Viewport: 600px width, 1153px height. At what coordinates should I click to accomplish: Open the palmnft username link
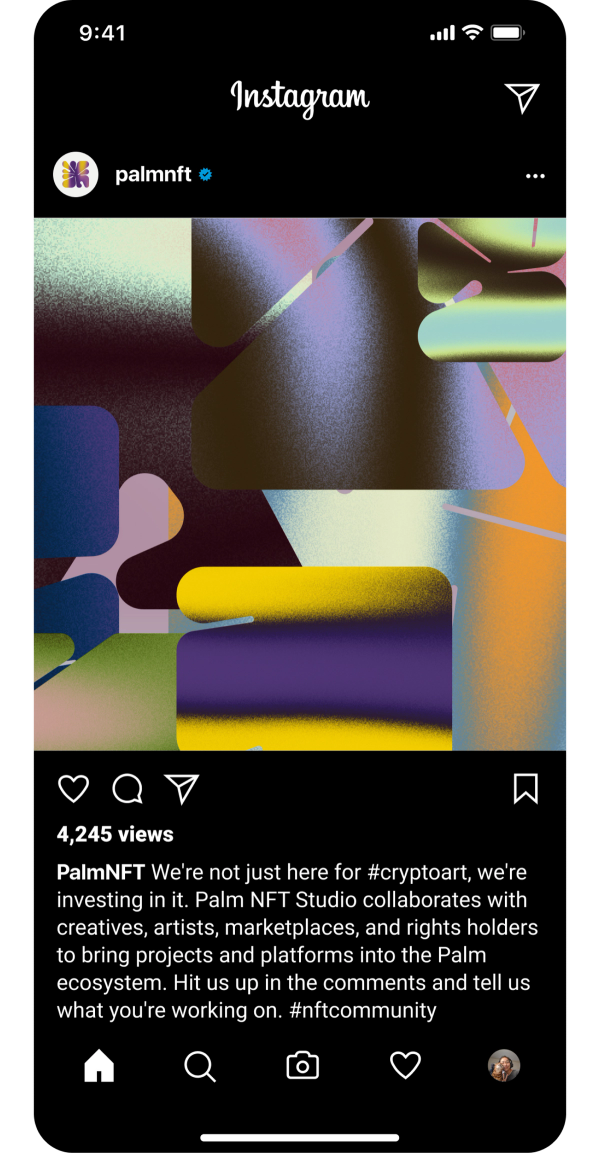coord(153,176)
